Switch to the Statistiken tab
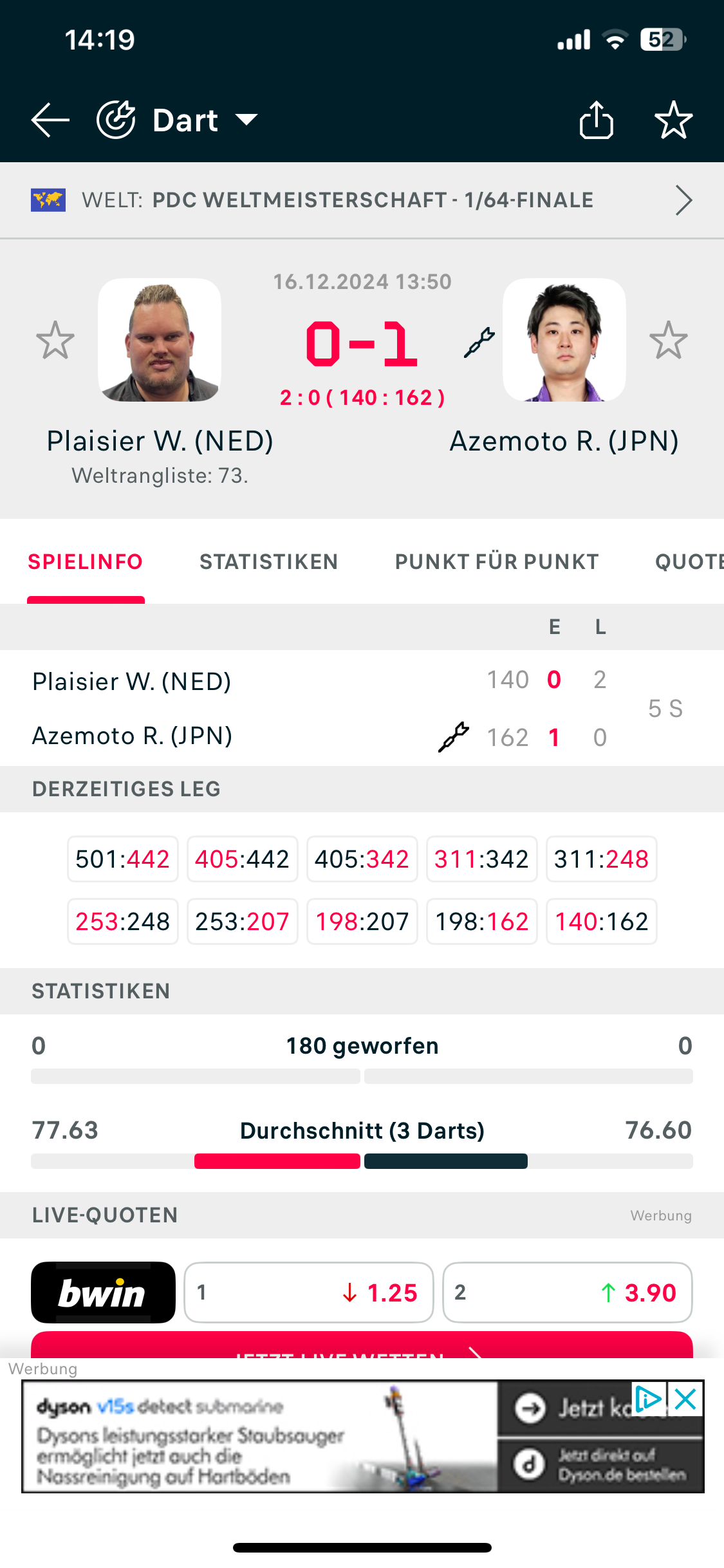 268,562
